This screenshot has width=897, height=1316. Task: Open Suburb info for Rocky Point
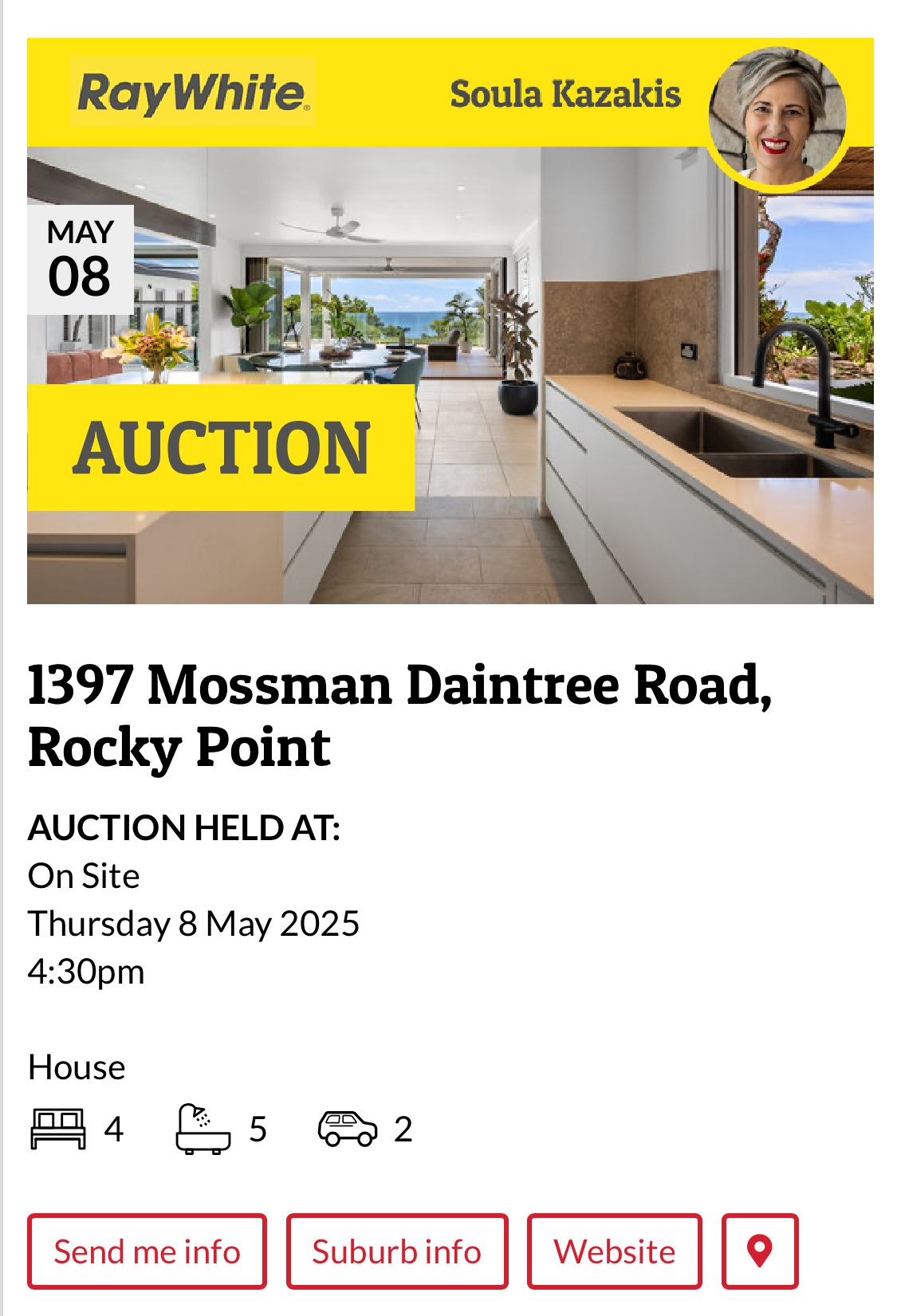(396, 1251)
